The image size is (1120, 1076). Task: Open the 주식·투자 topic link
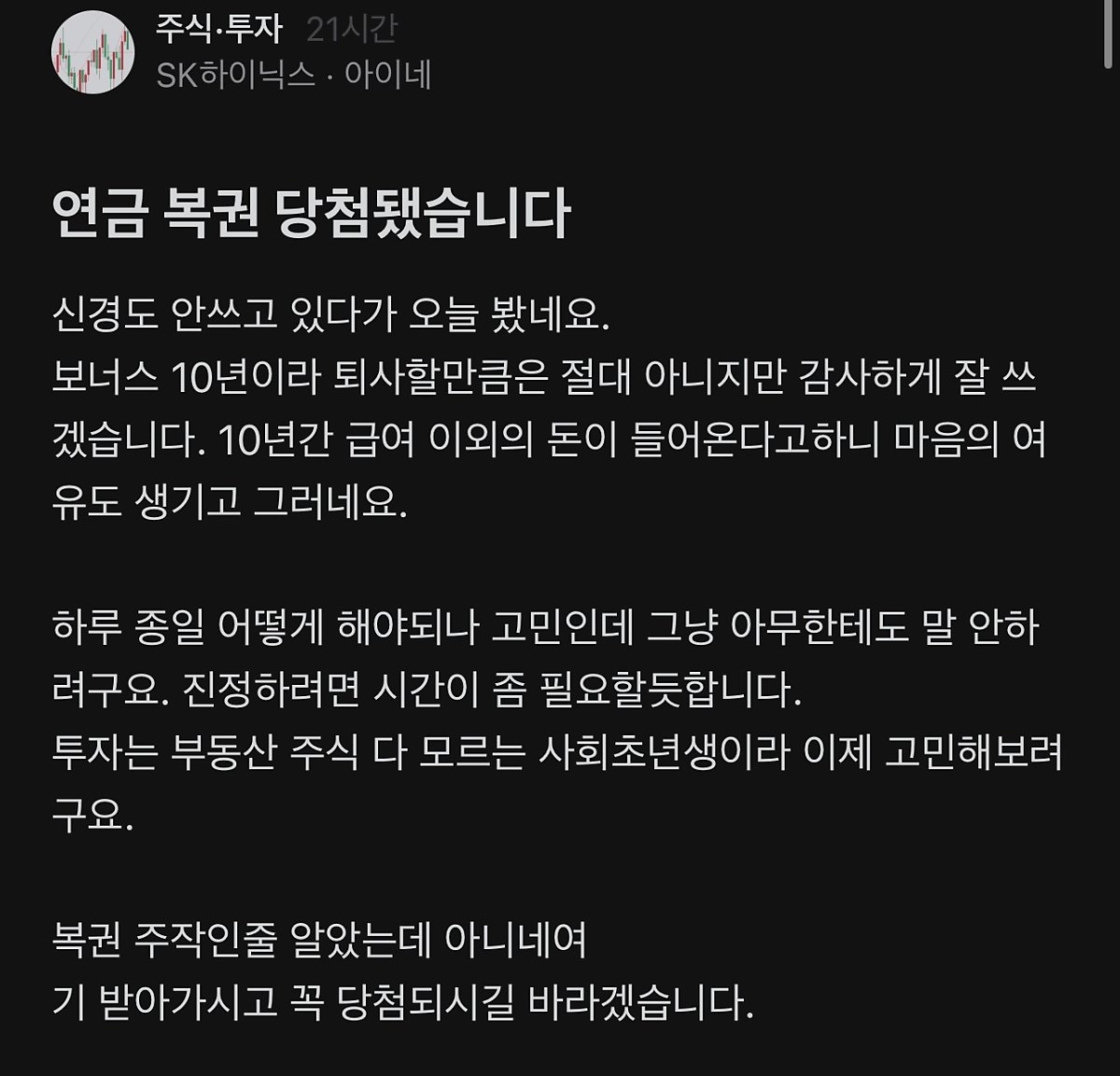pos(219,30)
